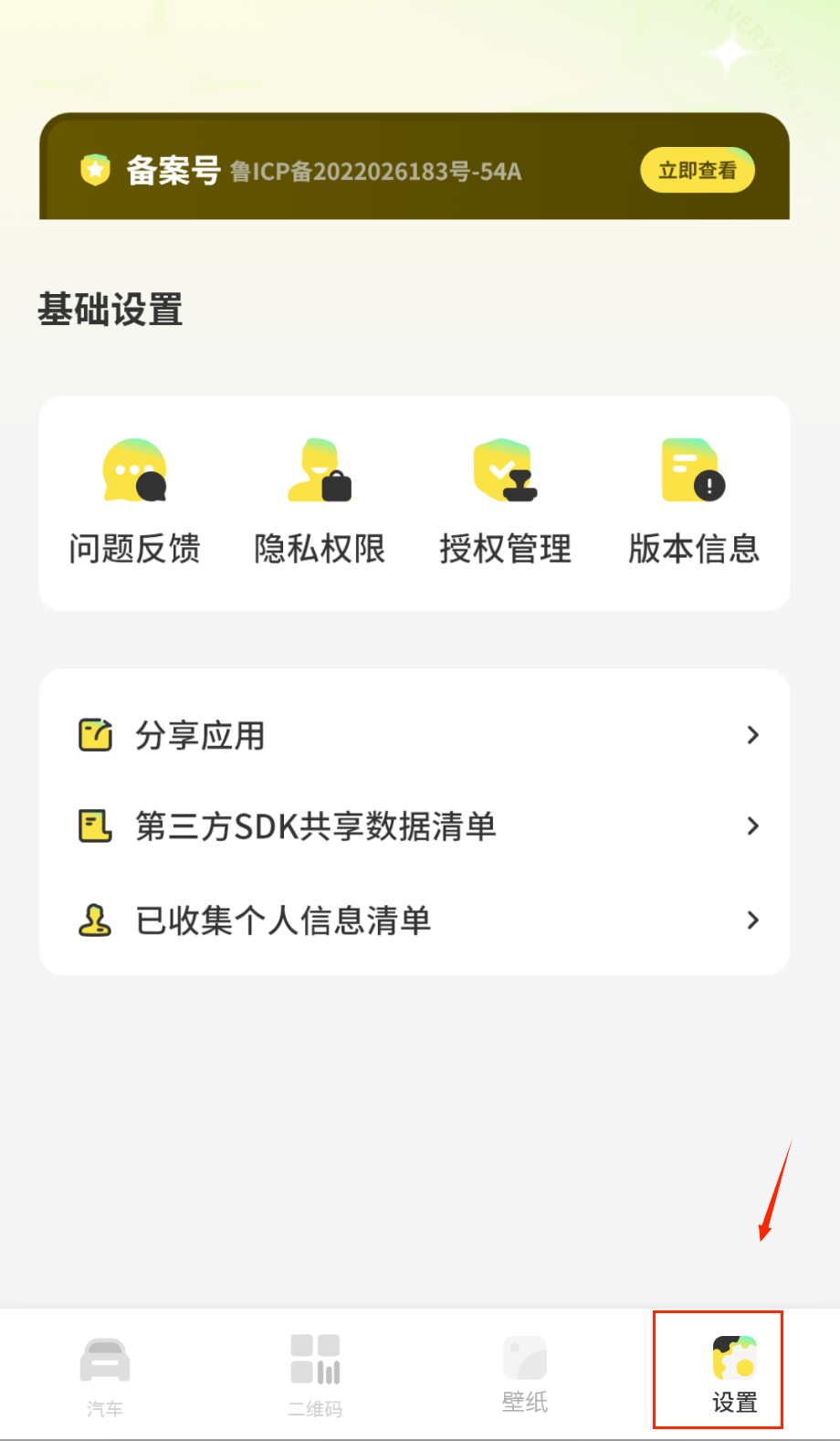Tap the 立即查看 button

click(697, 171)
